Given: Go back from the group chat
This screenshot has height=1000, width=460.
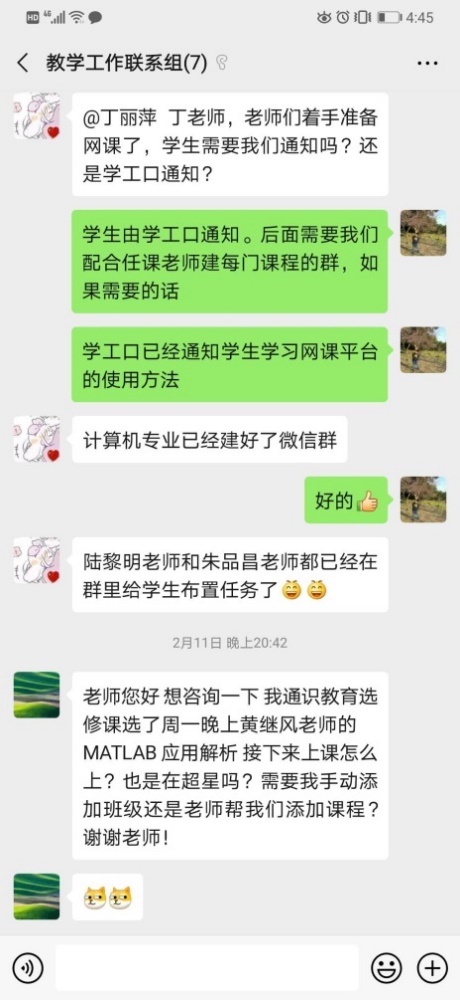Looking at the screenshot, I should pos(23,63).
